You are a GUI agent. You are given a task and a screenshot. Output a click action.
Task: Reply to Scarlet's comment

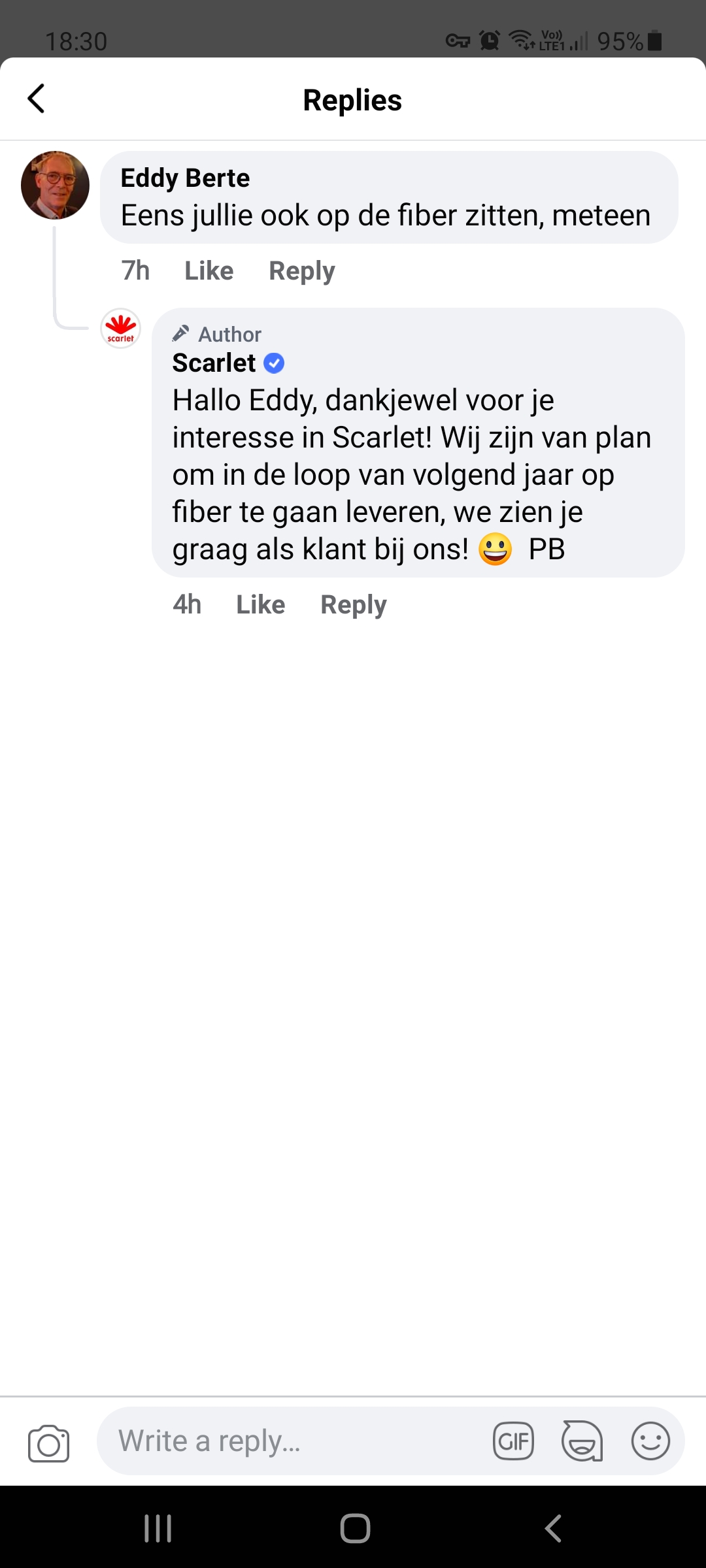[x=353, y=604]
